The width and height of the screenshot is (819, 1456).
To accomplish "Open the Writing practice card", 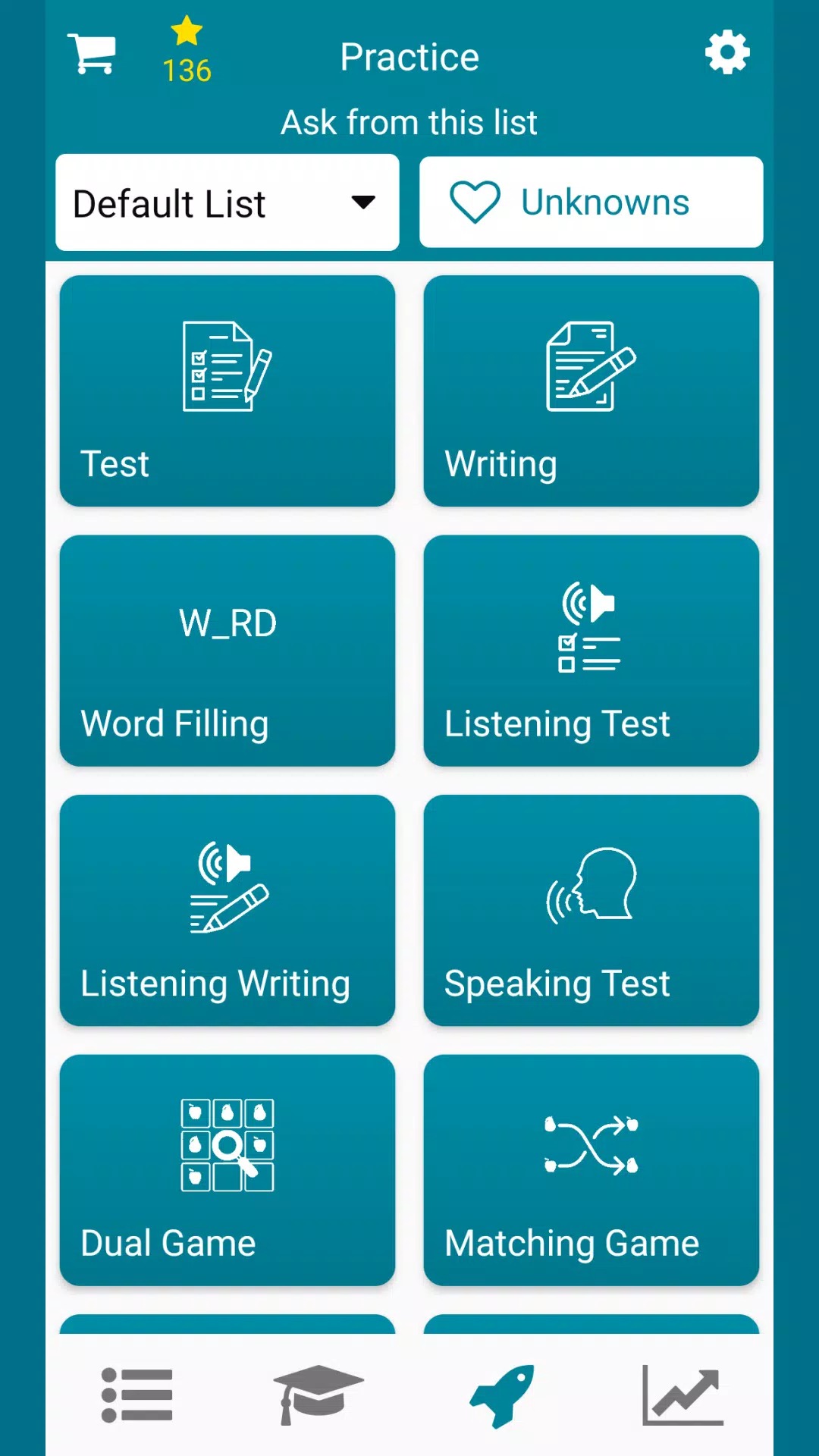I will 591,391.
